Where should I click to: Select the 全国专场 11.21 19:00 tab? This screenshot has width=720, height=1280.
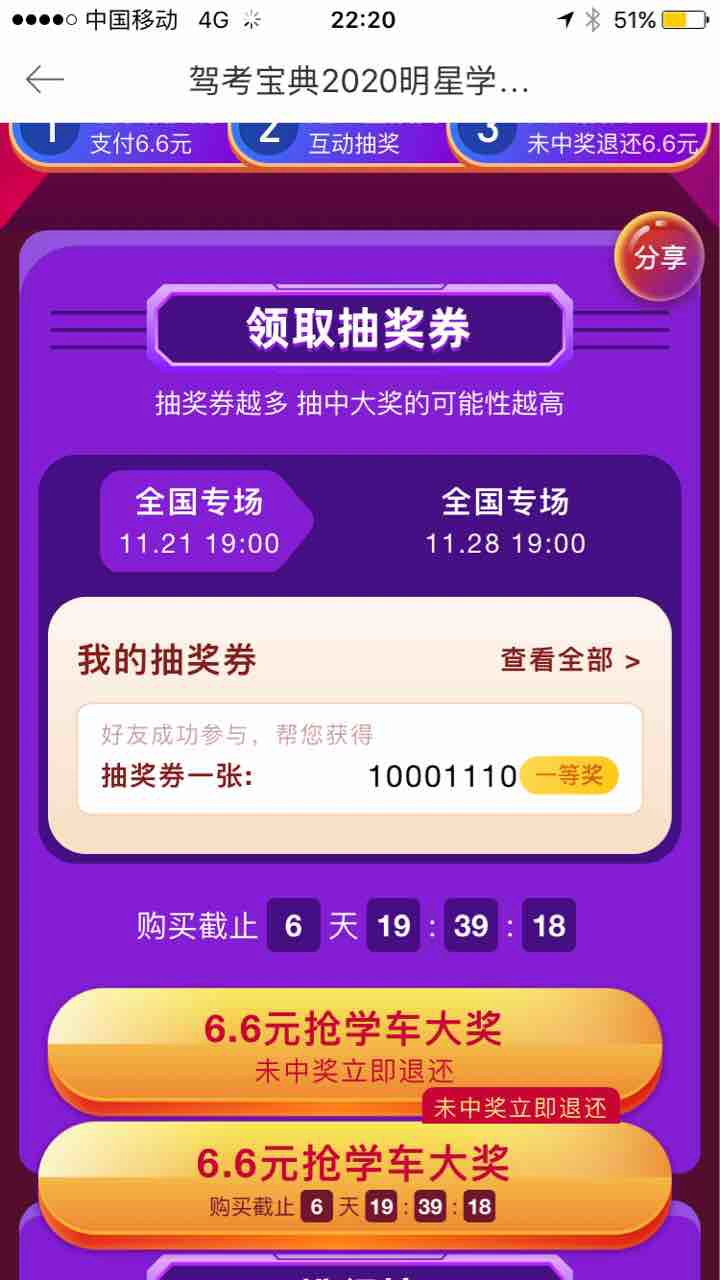(x=200, y=521)
